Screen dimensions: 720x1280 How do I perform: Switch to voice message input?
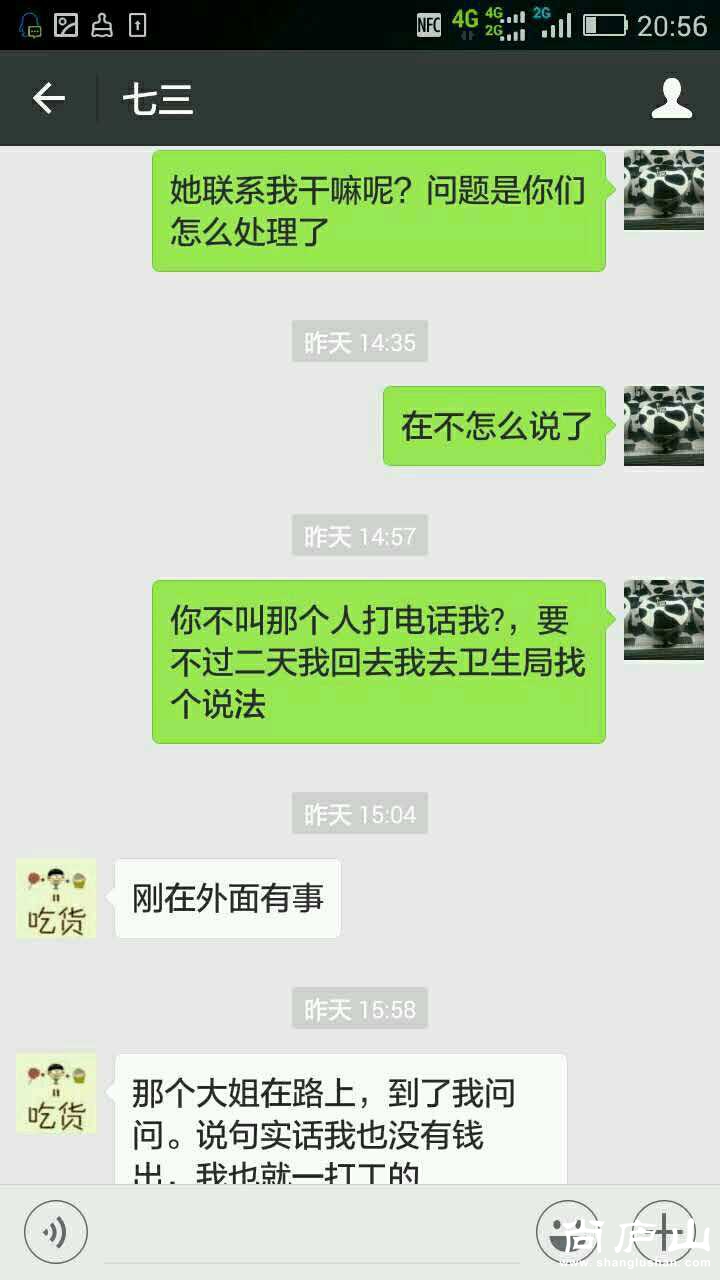click(x=56, y=1231)
